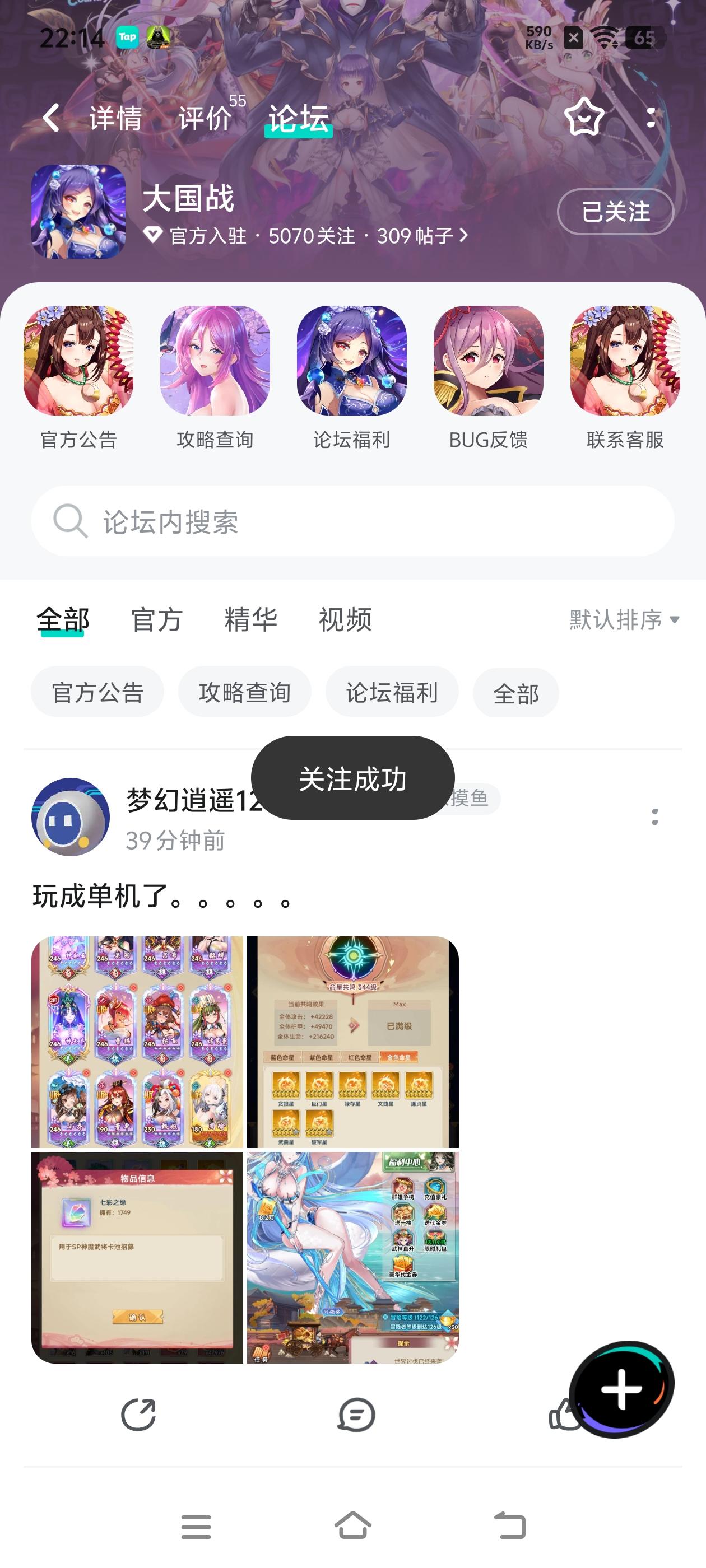The height and width of the screenshot is (1568, 706).
Task: Expand the game info row with 5070关注
Action: click(305, 236)
